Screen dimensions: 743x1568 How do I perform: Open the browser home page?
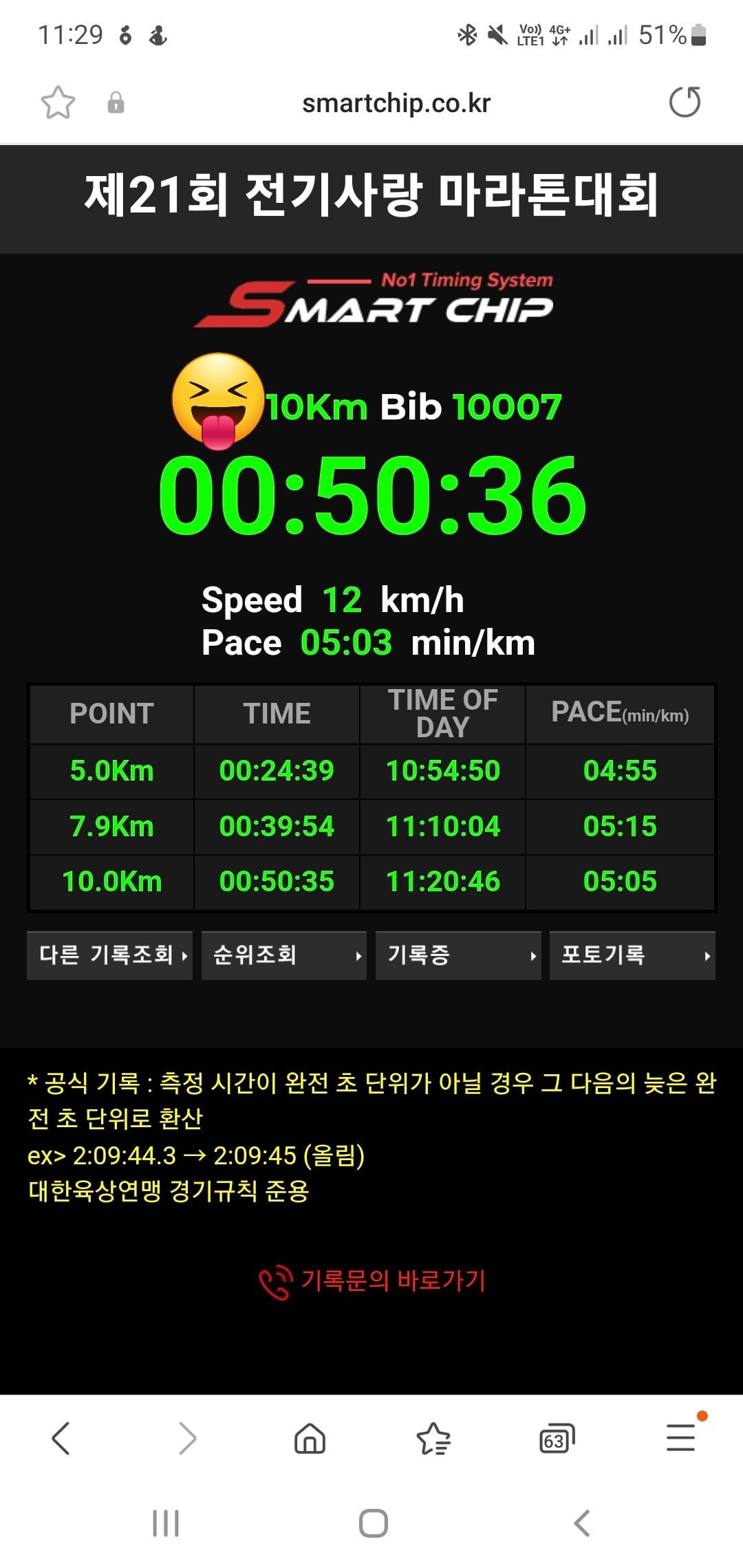310,1438
